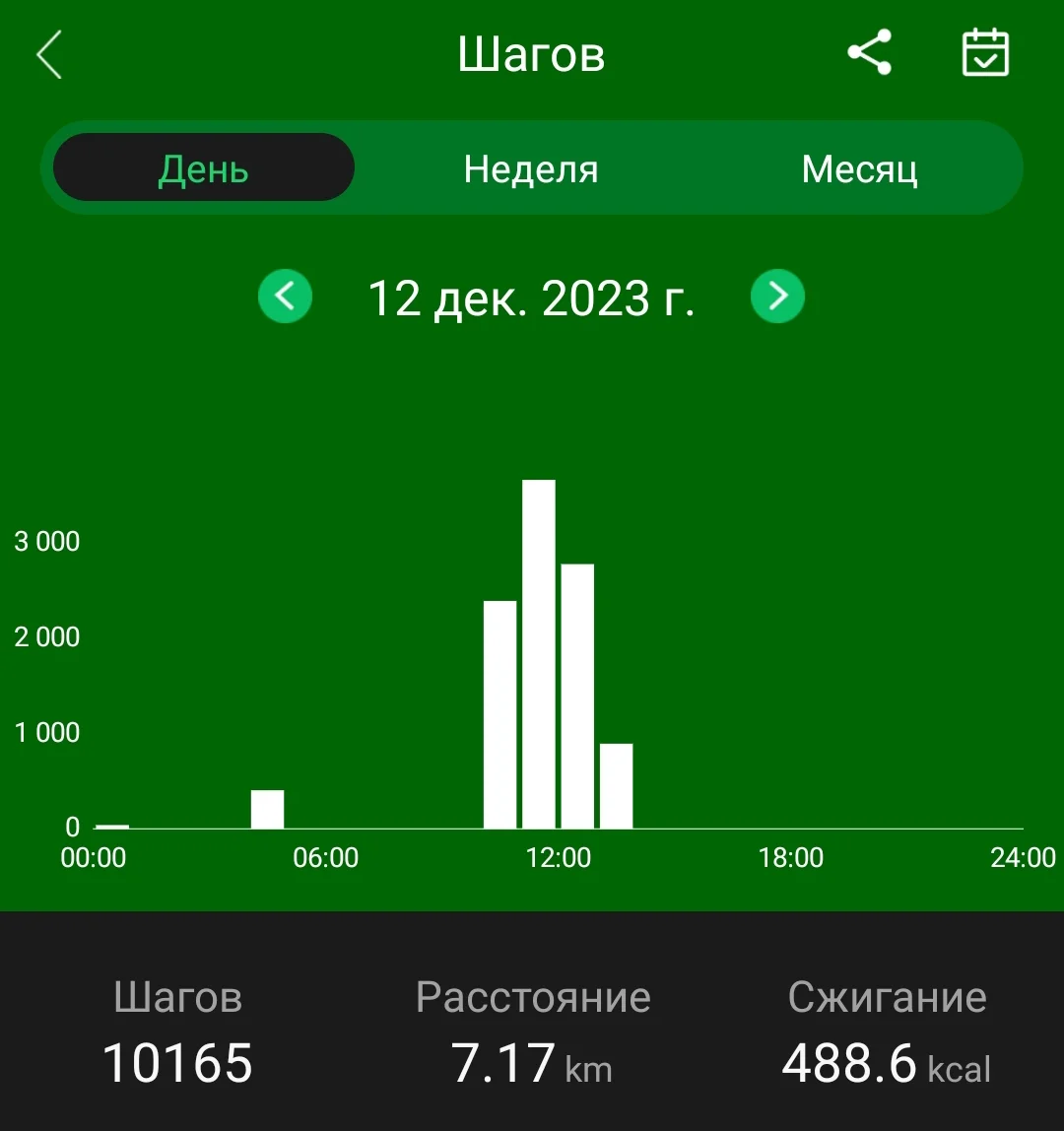Open the calendar date picker icon
Screen dimensions: 1064x1131
coord(983,53)
